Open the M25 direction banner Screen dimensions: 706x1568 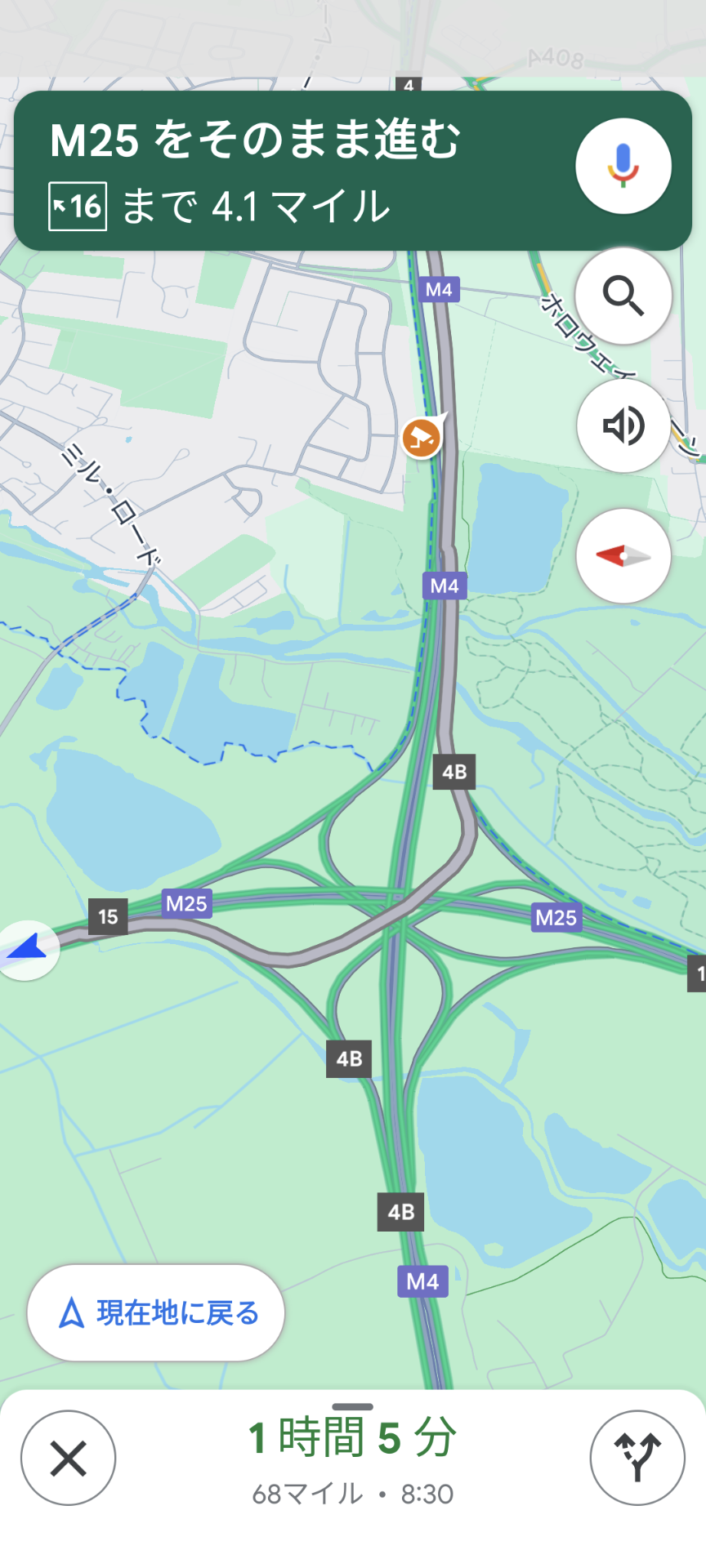(294, 171)
